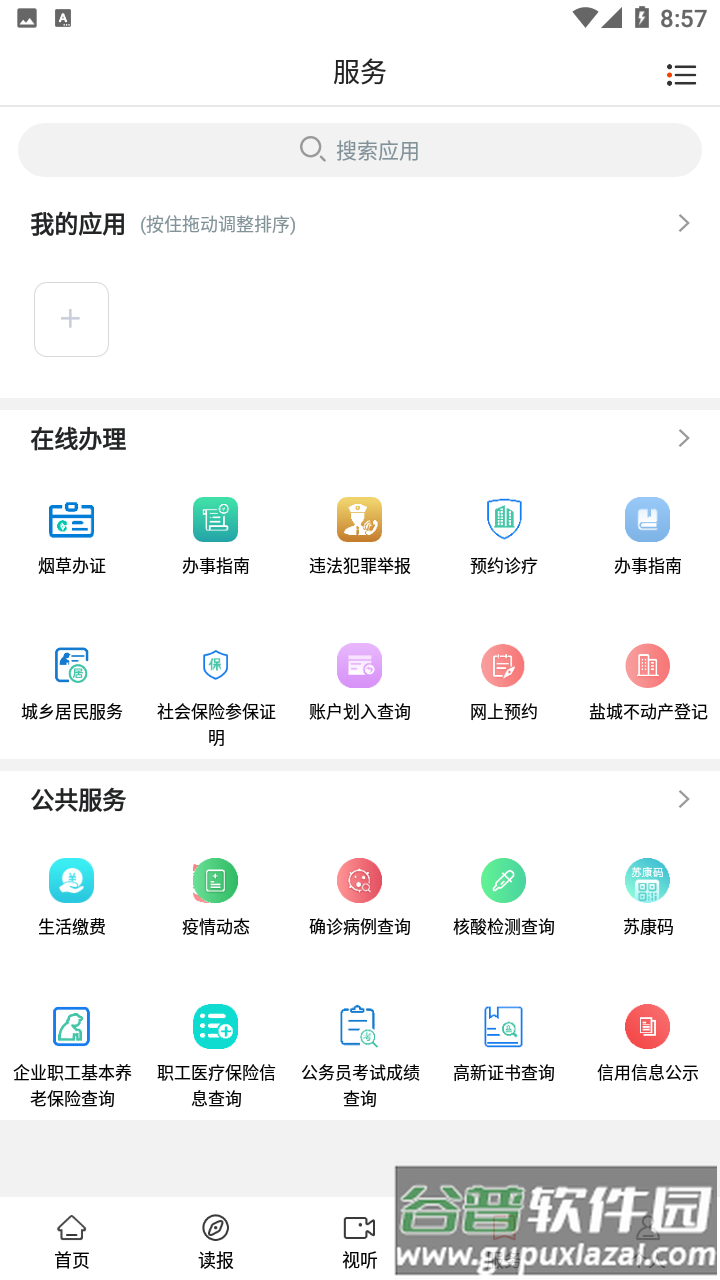Open 烟草办证 service
The height and width of the screenshot is (1280, 720).
point(72,536)
